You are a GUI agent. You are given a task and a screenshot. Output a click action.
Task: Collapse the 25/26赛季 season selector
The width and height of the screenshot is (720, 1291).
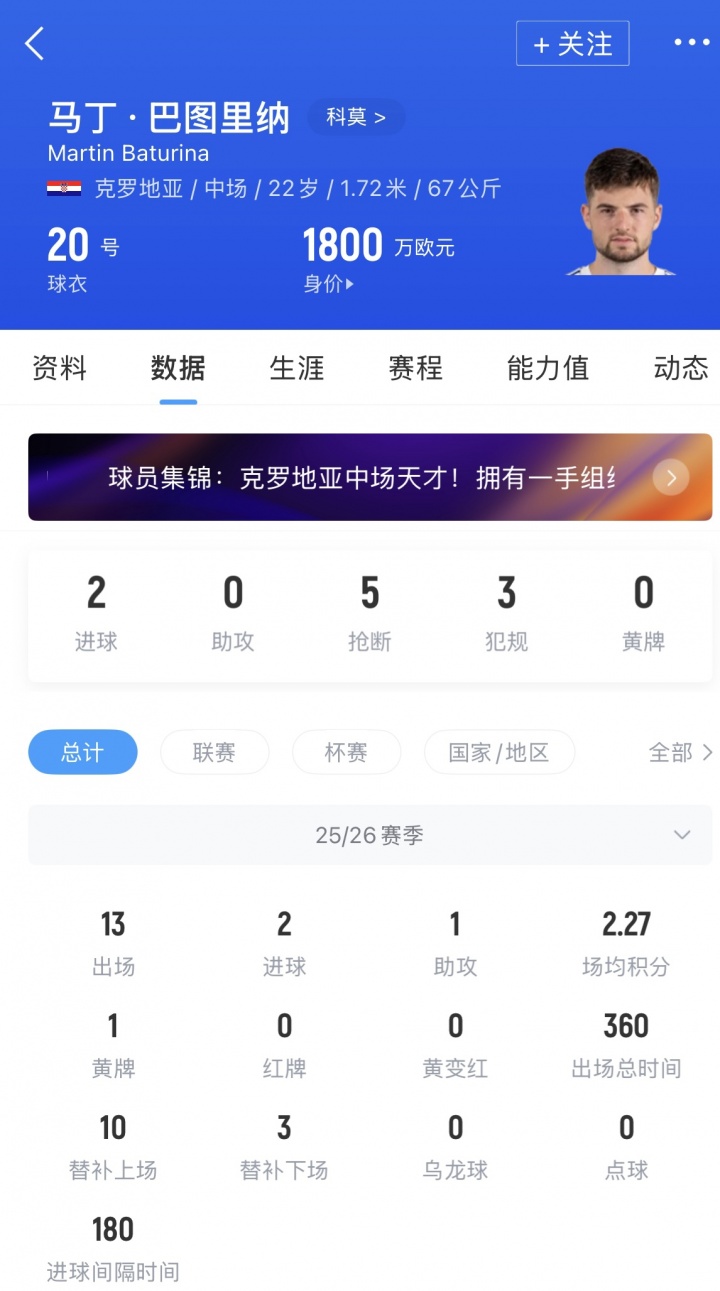pyautogui.click(x=682, y=834)
